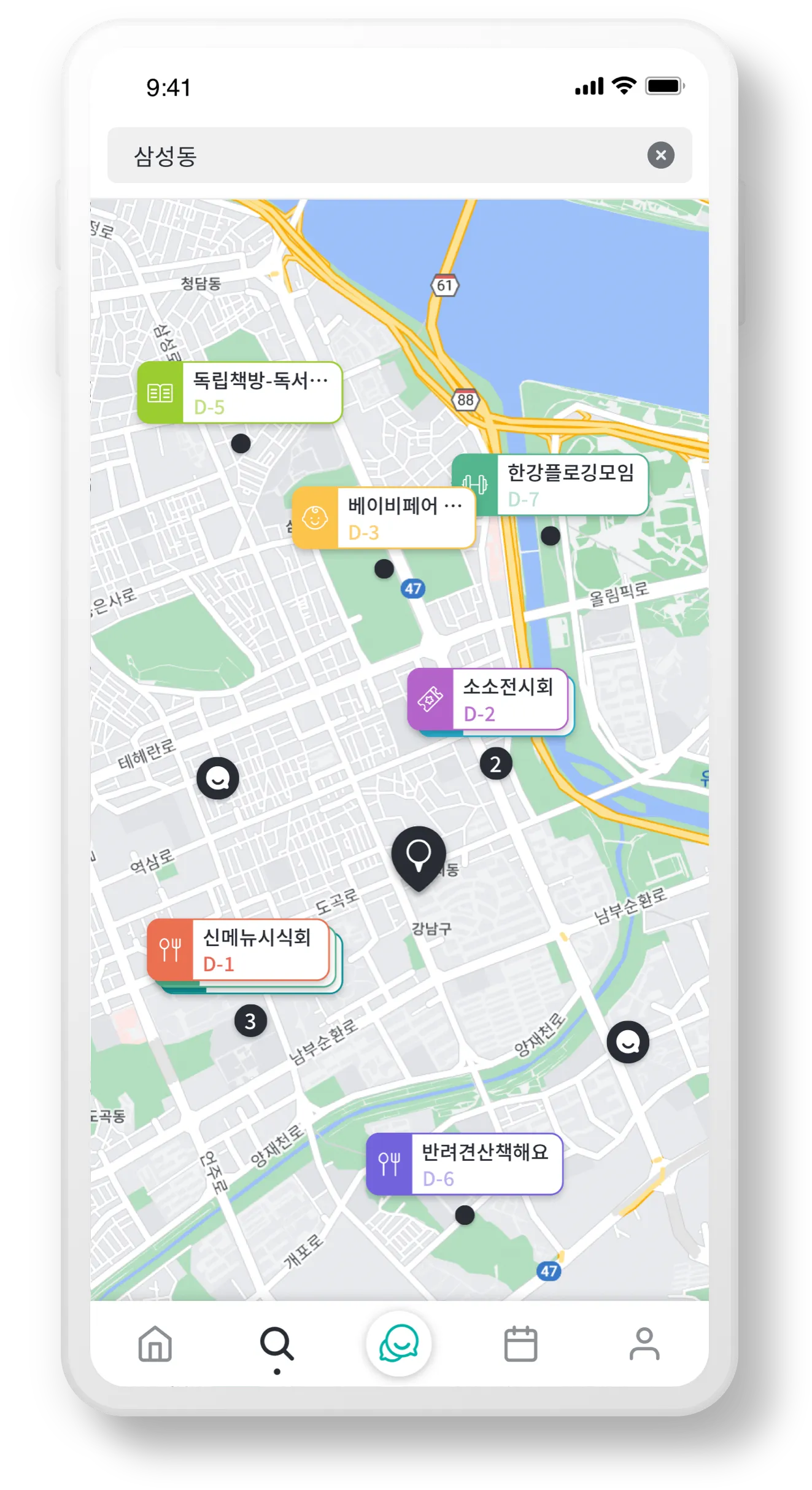Open the calendar tab
Screen dimensions: 812x1490
520,1344
